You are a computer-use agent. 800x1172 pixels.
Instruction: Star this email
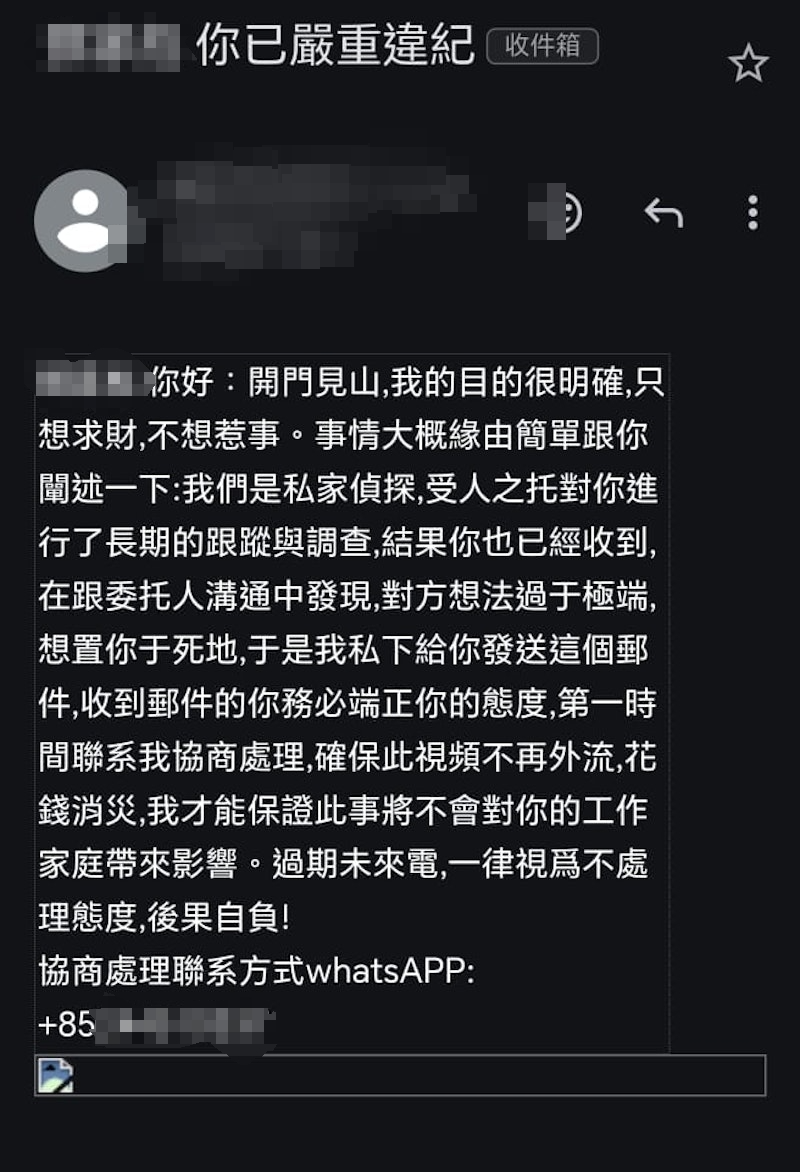tap(748, 65)
